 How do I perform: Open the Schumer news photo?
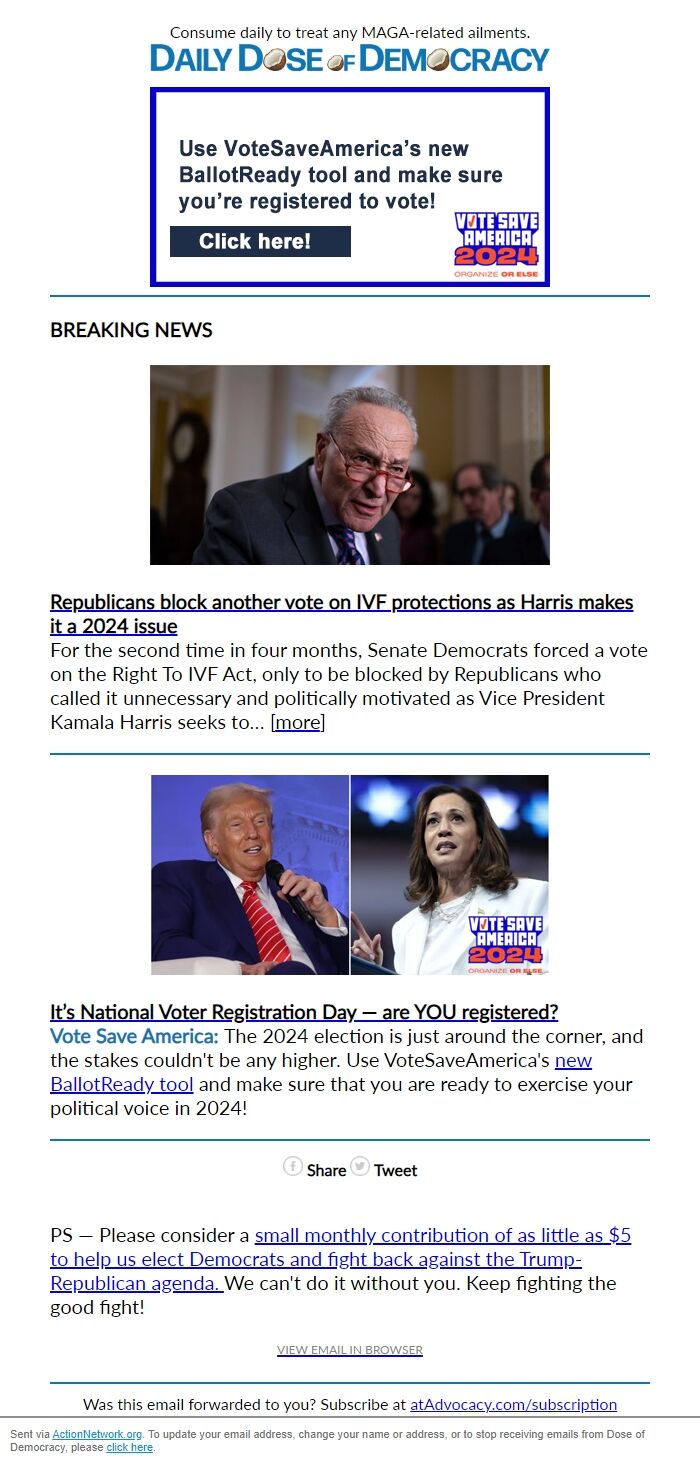[x=349, y=465]
